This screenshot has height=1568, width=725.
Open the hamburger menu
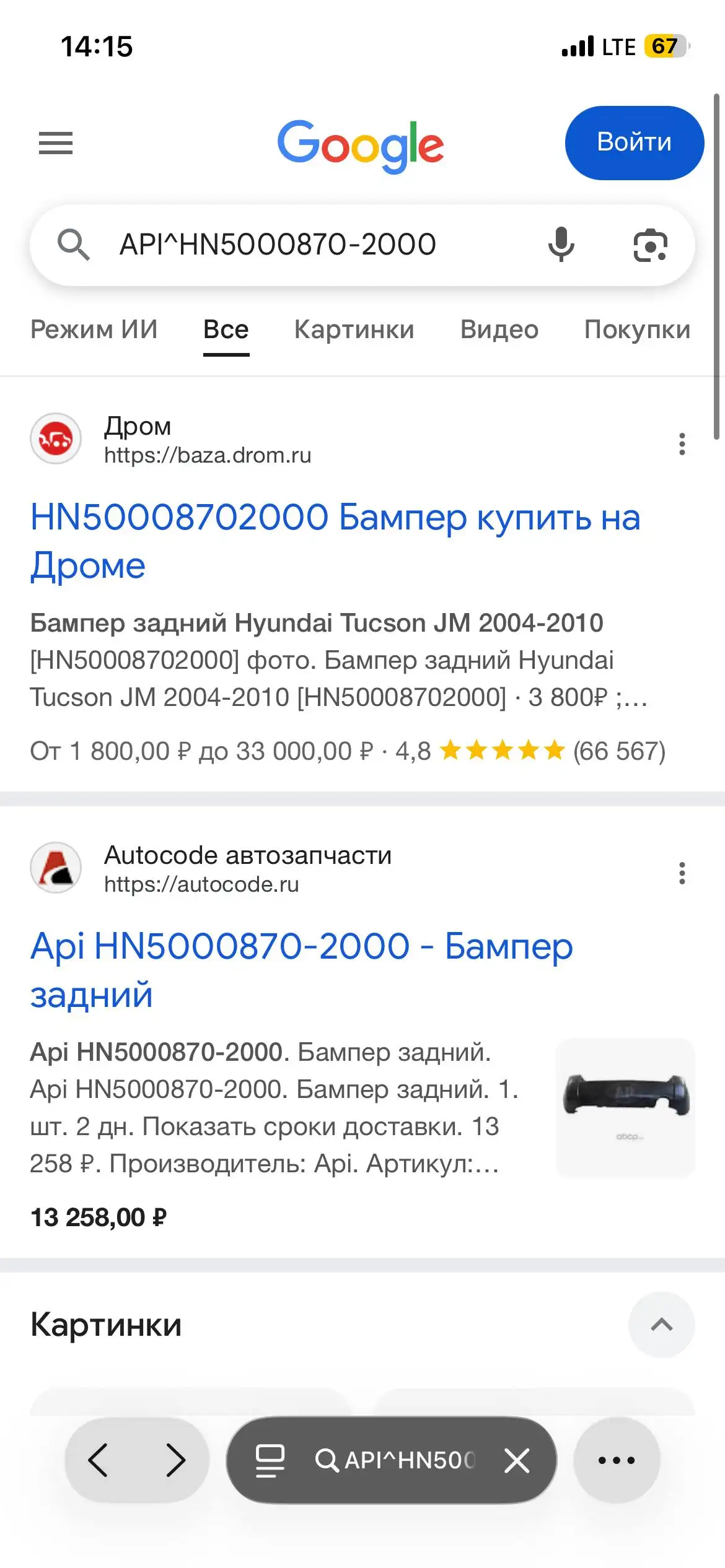(x=55, y=143)
